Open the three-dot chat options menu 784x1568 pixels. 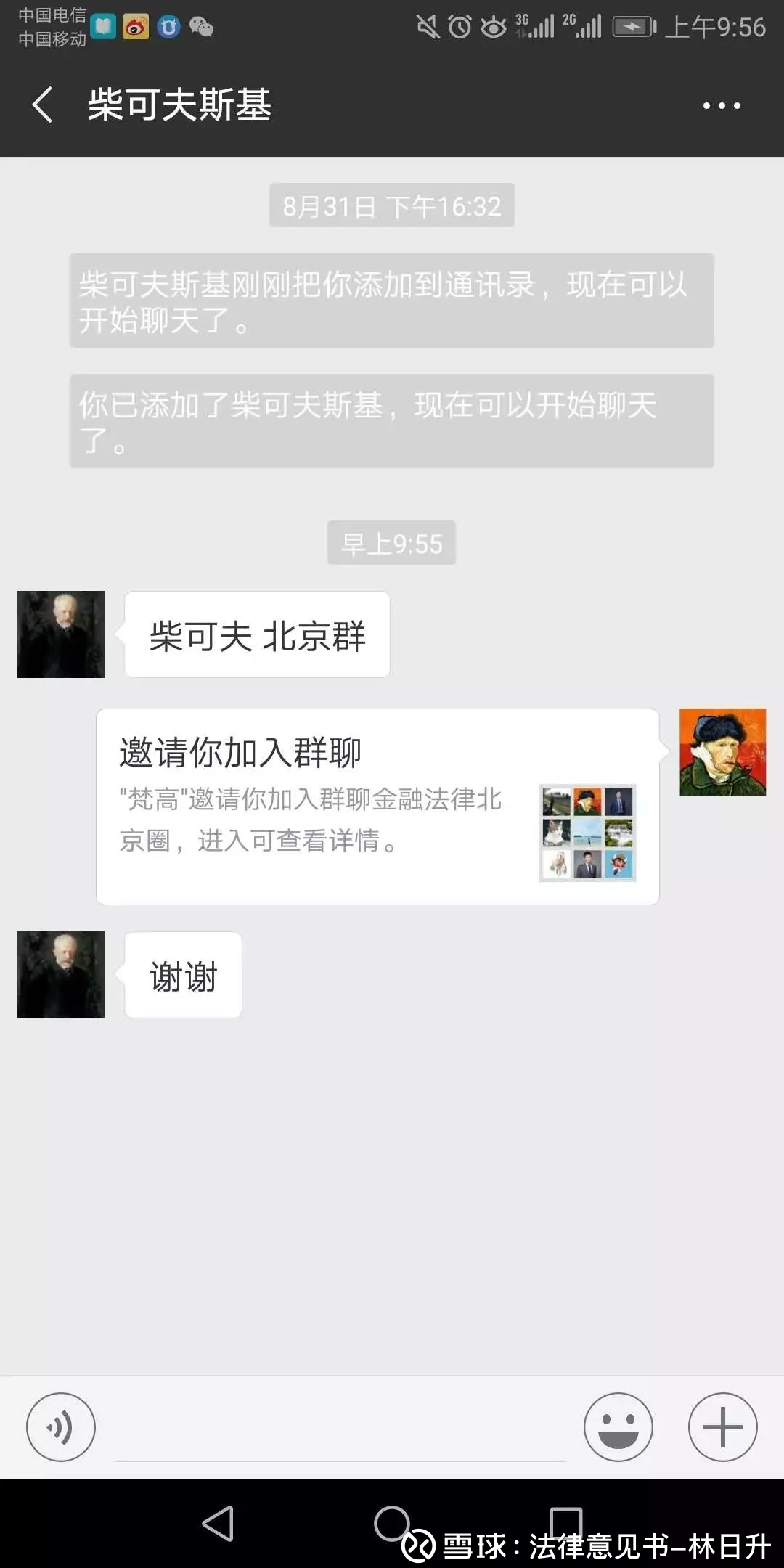click(x=722, y=105)
